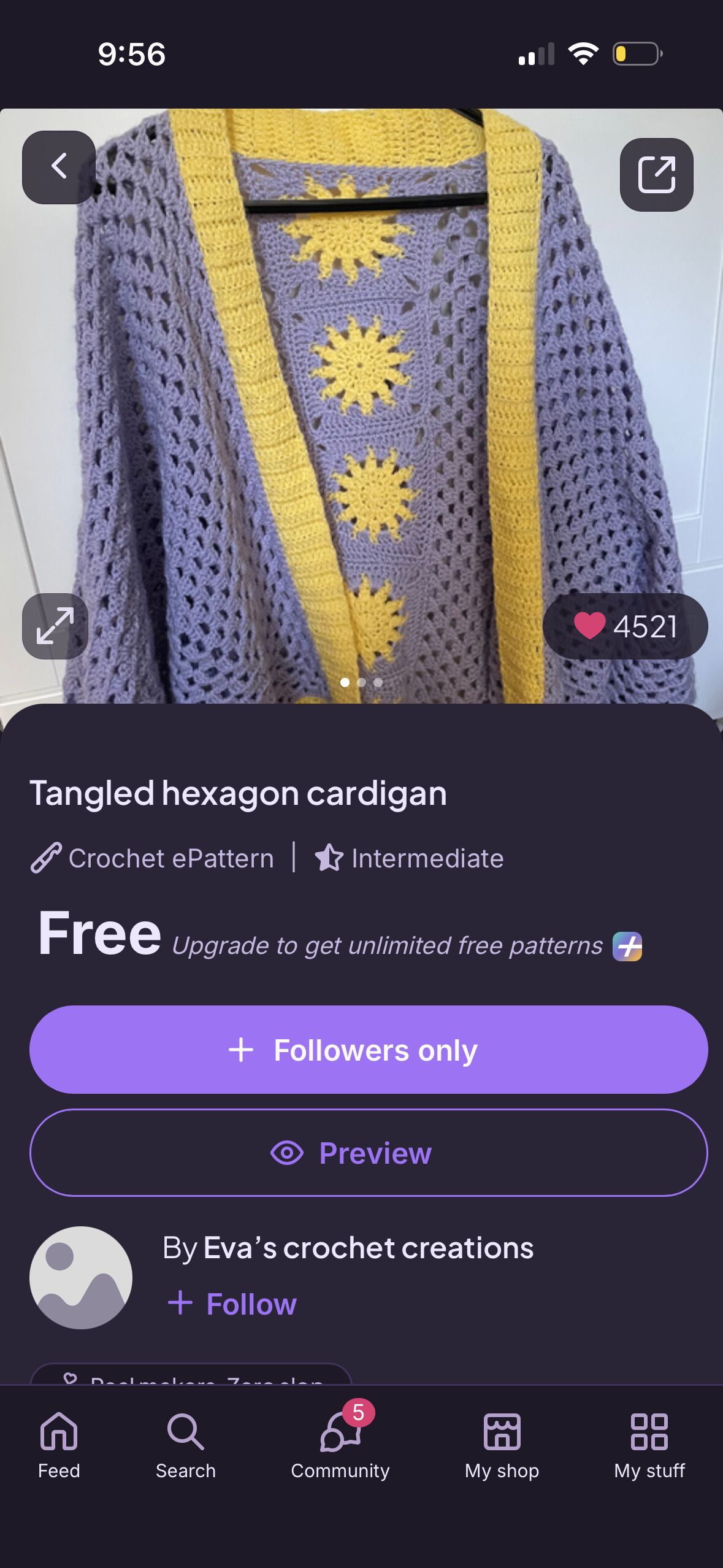This screenshot has height=1568, width=723.
Task: Go to the My shop tab
Action: click(x=502, y=1445)
